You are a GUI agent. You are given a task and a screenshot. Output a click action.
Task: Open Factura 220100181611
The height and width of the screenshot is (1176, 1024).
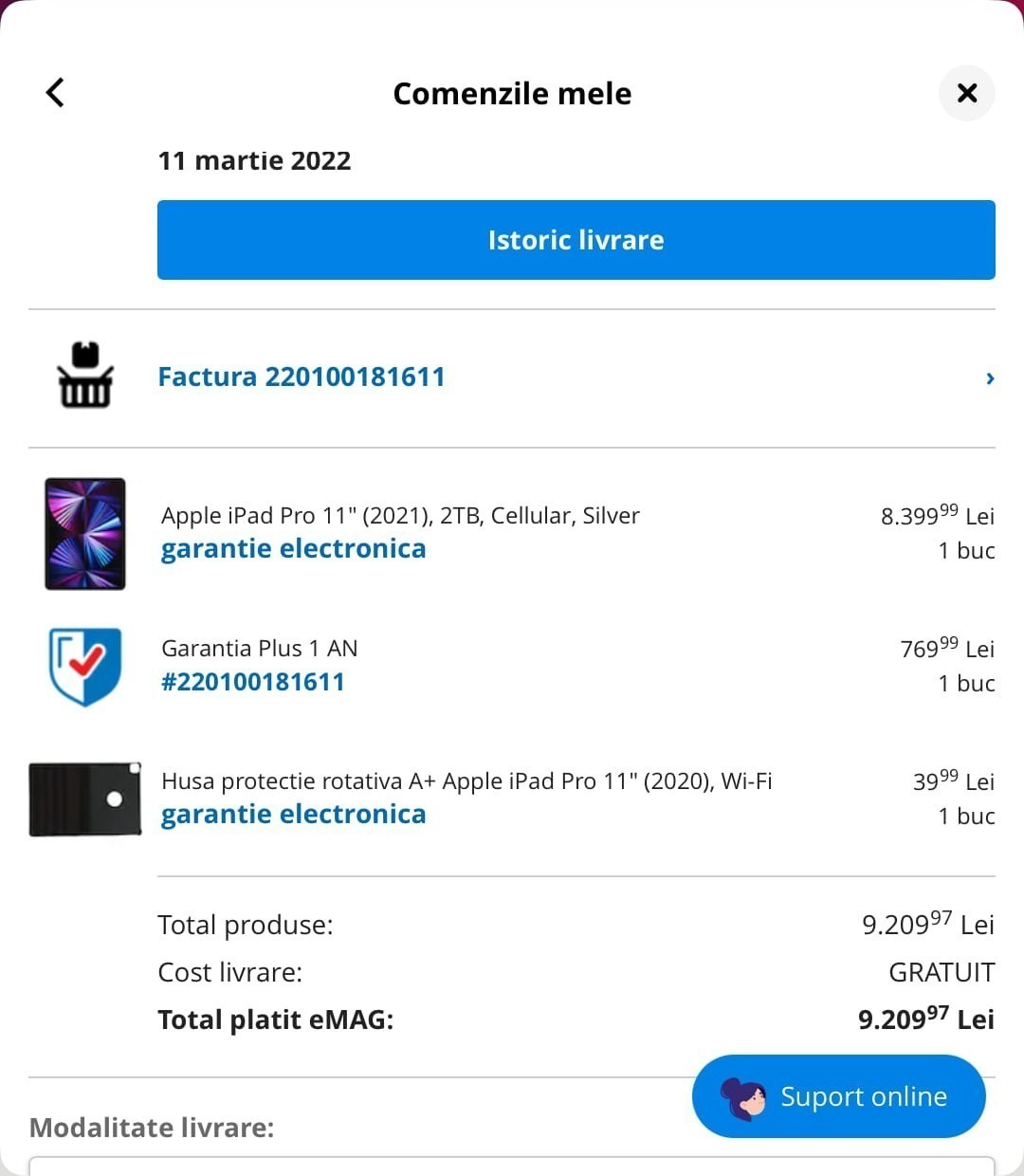[x=302, y=377]
